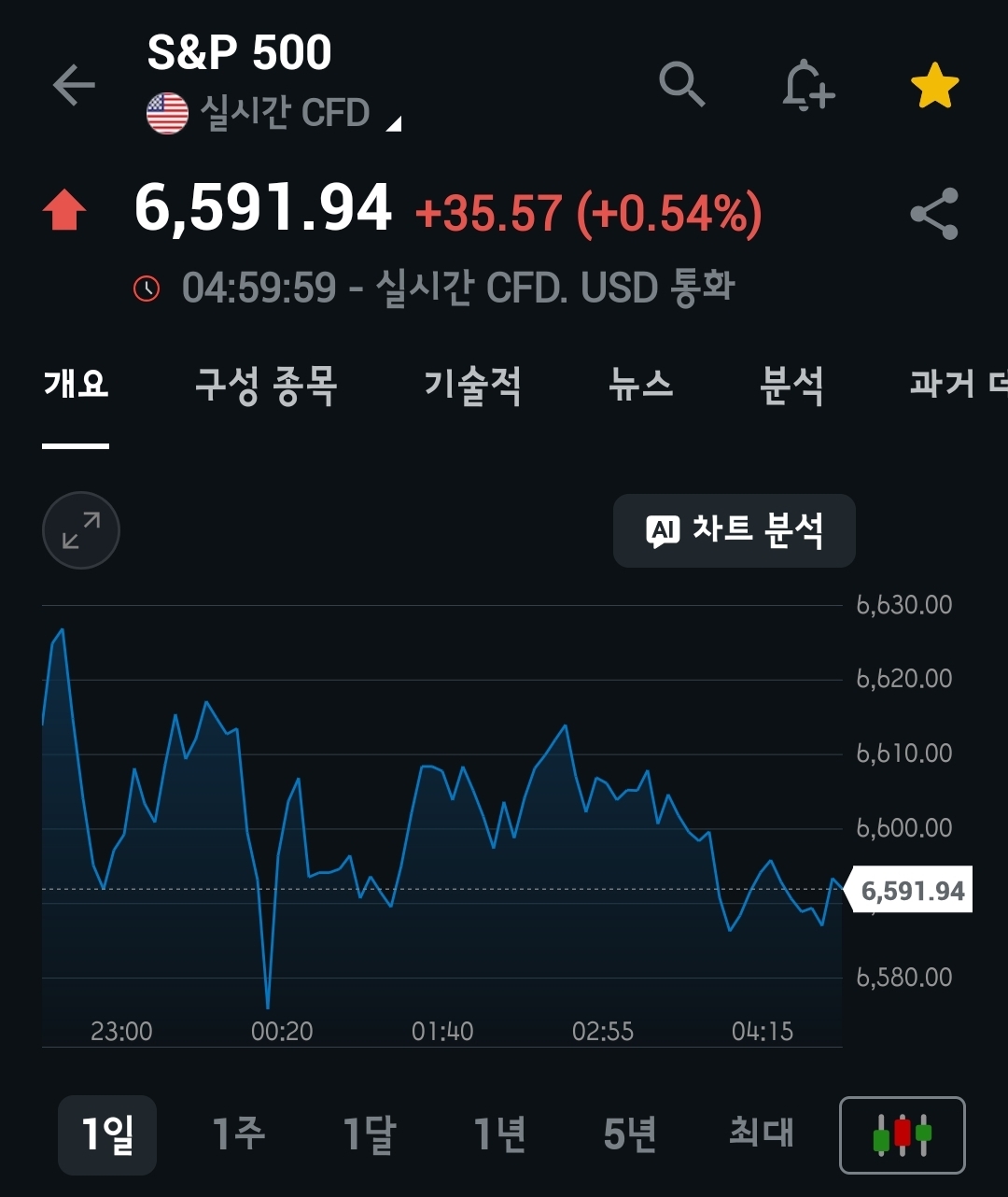Choose the 최대 chart range
The width and height of the screenshot is (1008, 1197).
pos(762,1134)
